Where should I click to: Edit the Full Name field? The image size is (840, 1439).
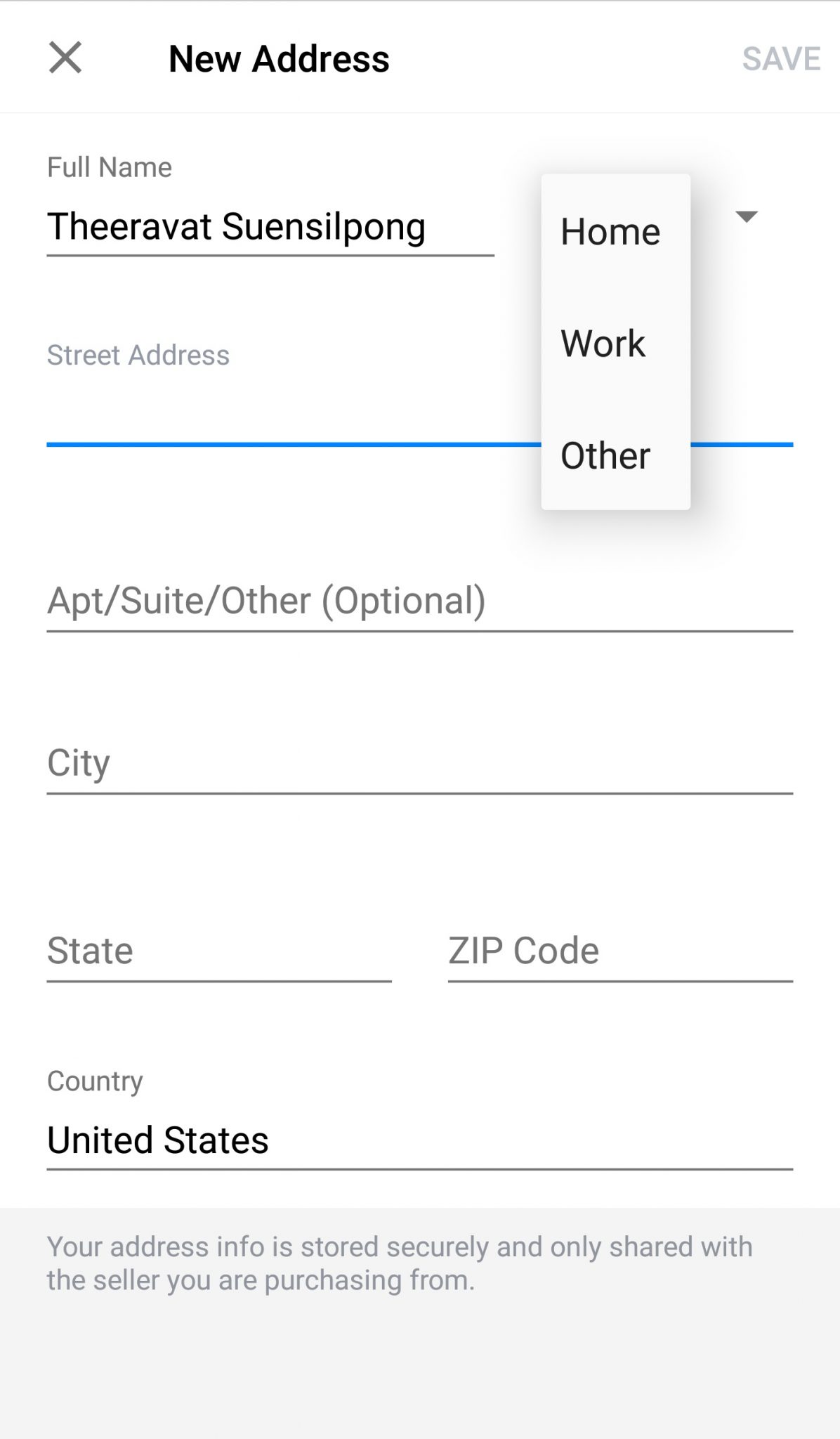270,228
